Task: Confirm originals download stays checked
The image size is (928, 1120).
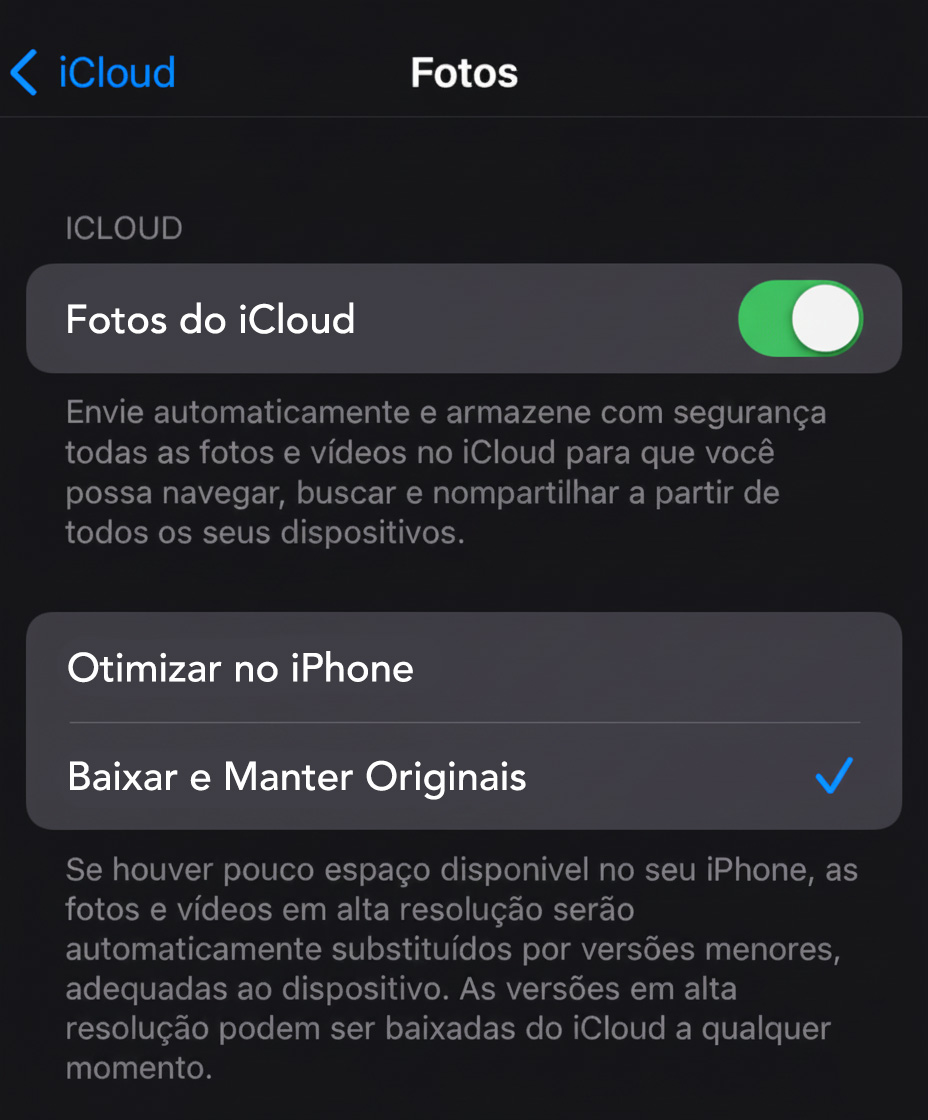Action: pos(833,777)
